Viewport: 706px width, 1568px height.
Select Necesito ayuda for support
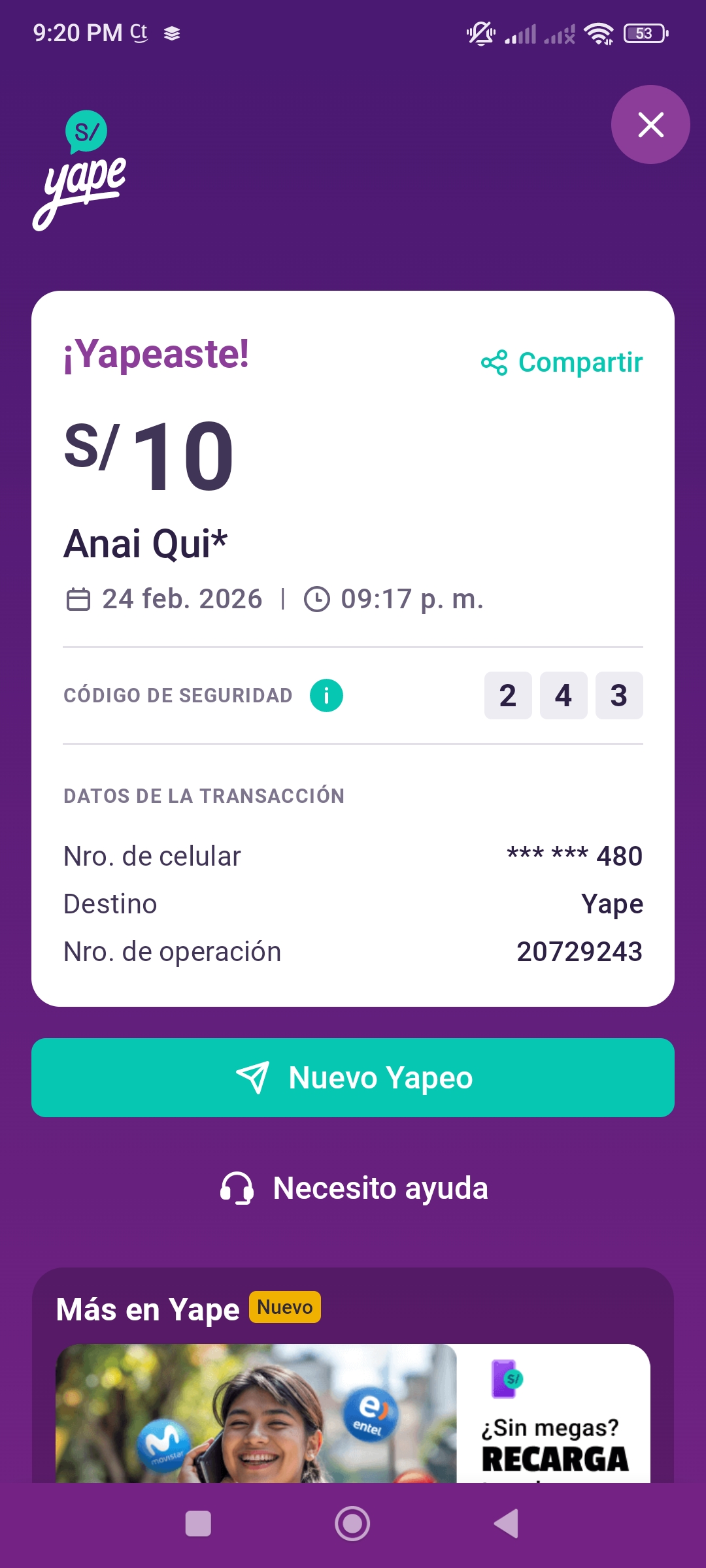[354, 1188]
